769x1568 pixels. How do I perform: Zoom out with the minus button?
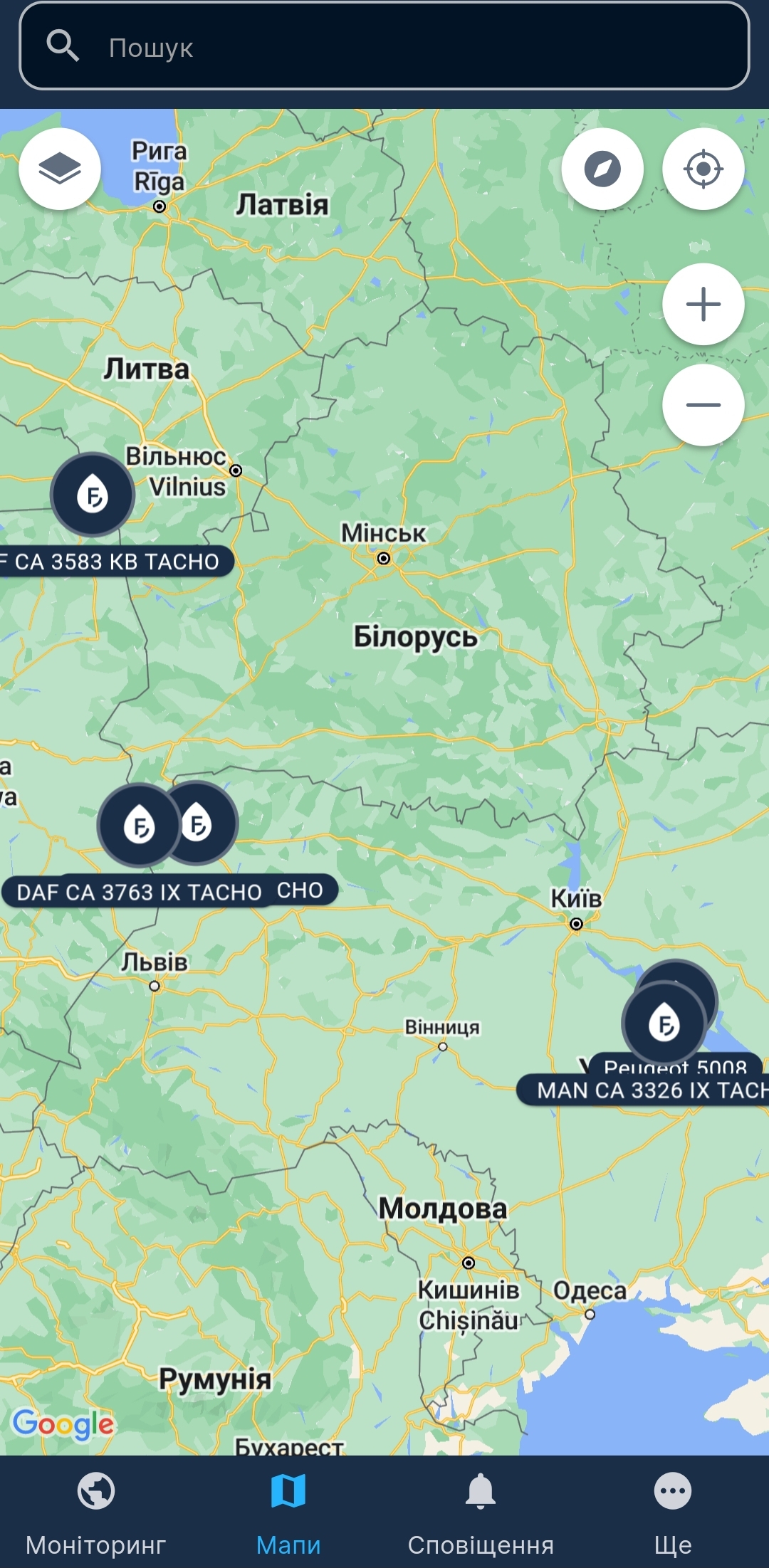pyautogui.click(x=703, y=406)
